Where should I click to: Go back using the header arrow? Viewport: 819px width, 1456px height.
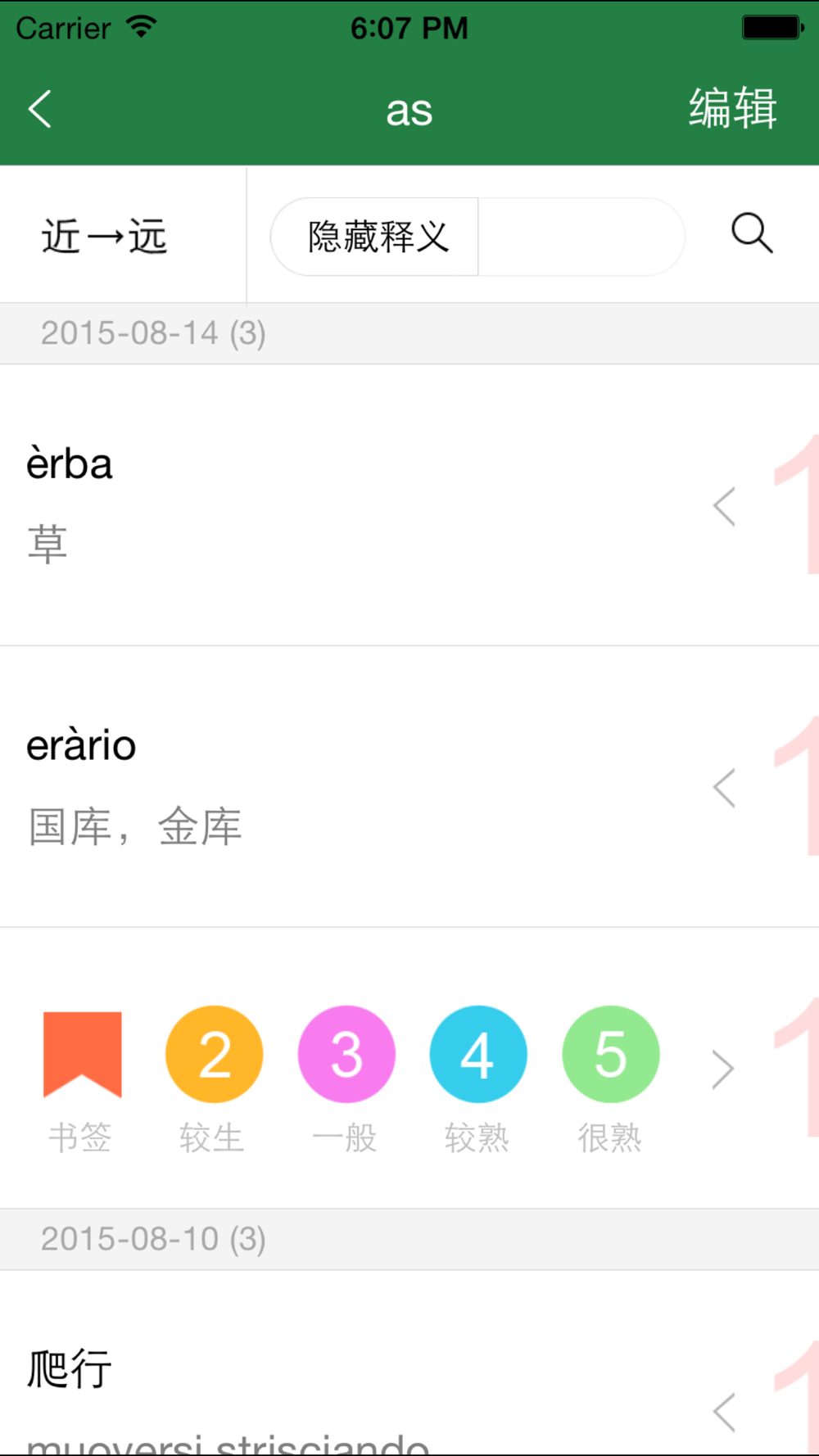[x=40, y=109]
